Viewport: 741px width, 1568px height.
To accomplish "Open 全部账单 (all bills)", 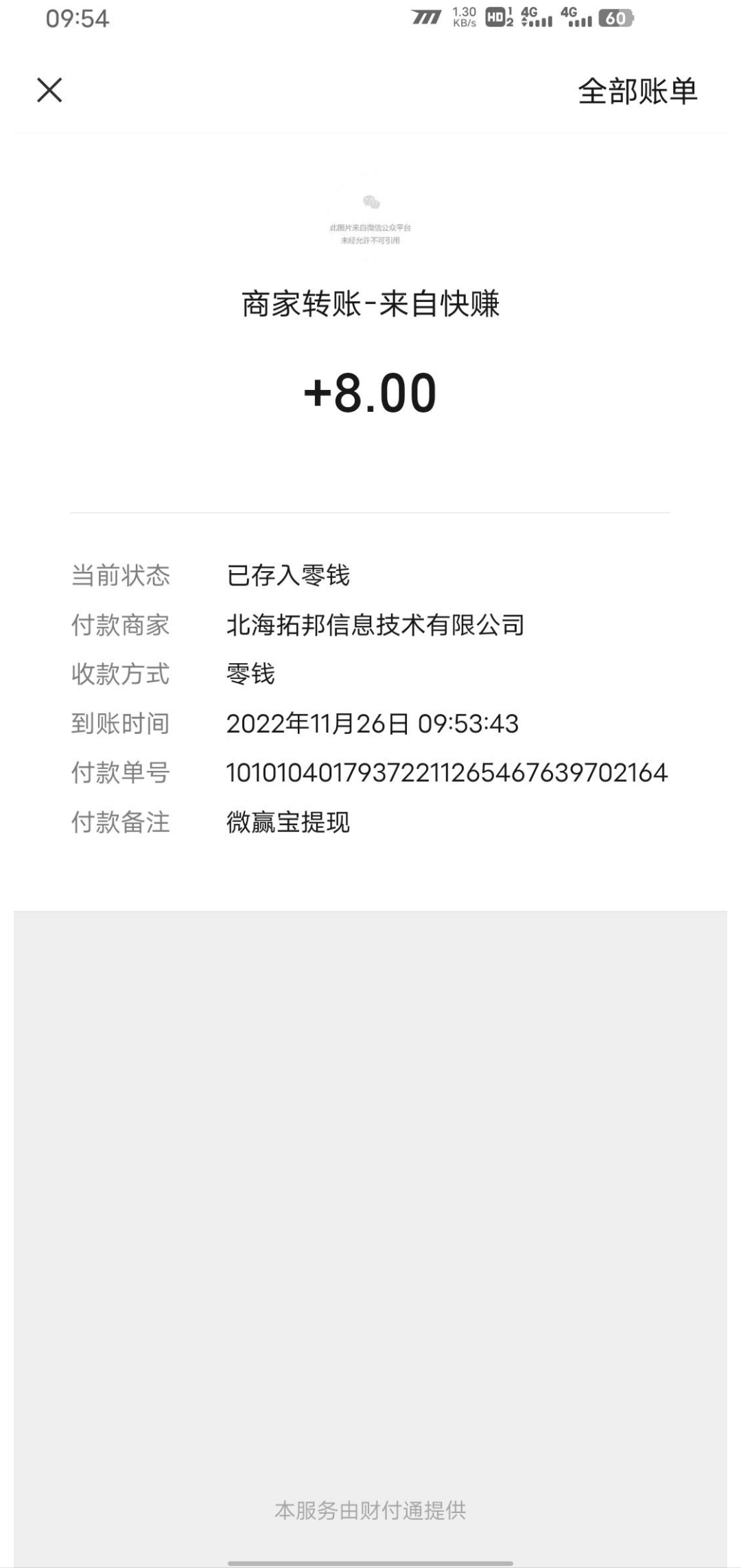I will point(637,91).
